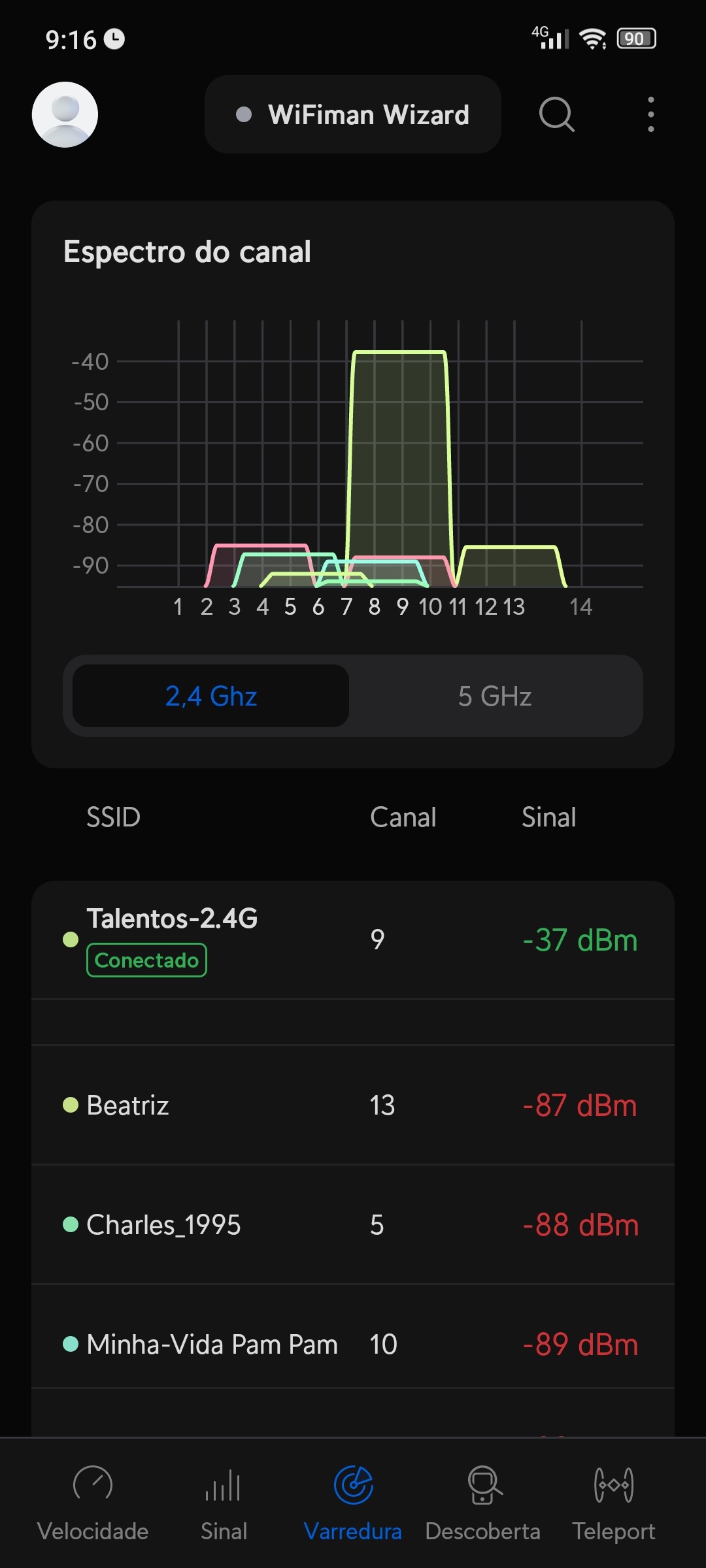Open the search icon
This screenshot has width=706, height=1568.
(x=556, y=114)
